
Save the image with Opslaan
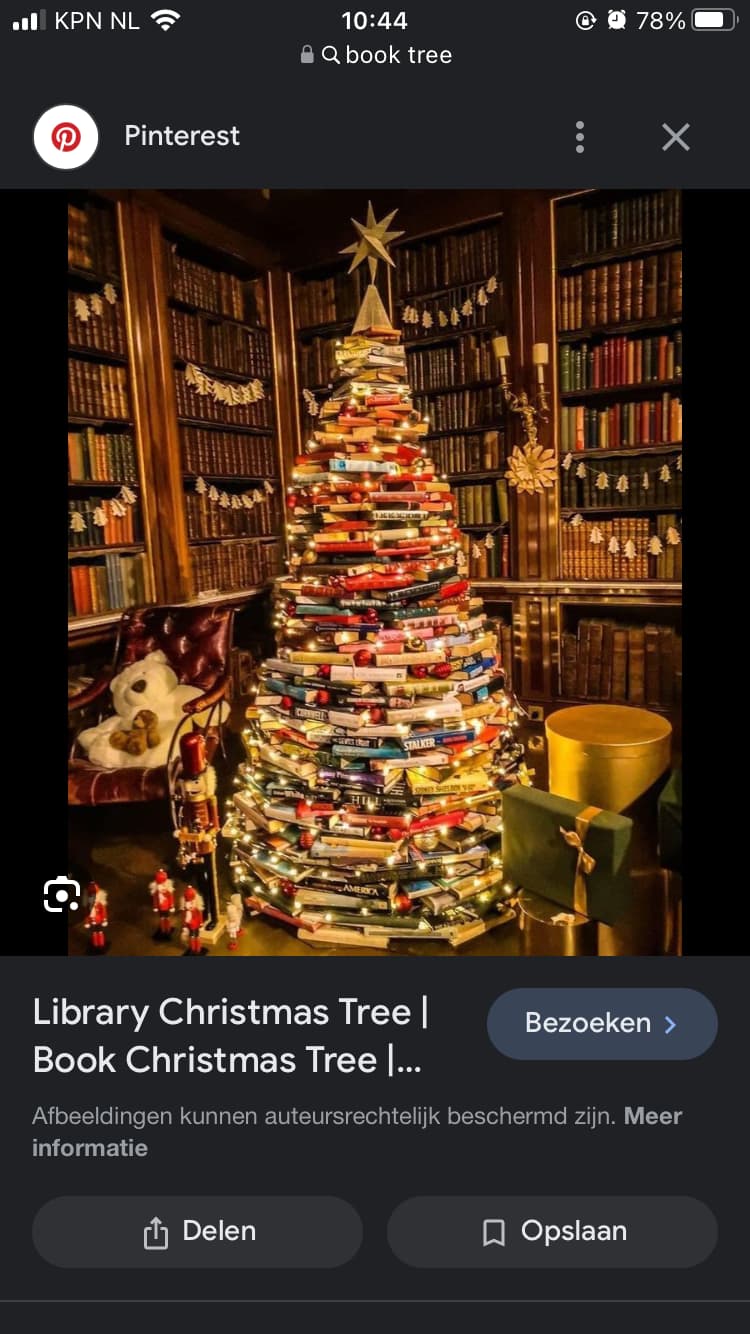click(552, 1232)
